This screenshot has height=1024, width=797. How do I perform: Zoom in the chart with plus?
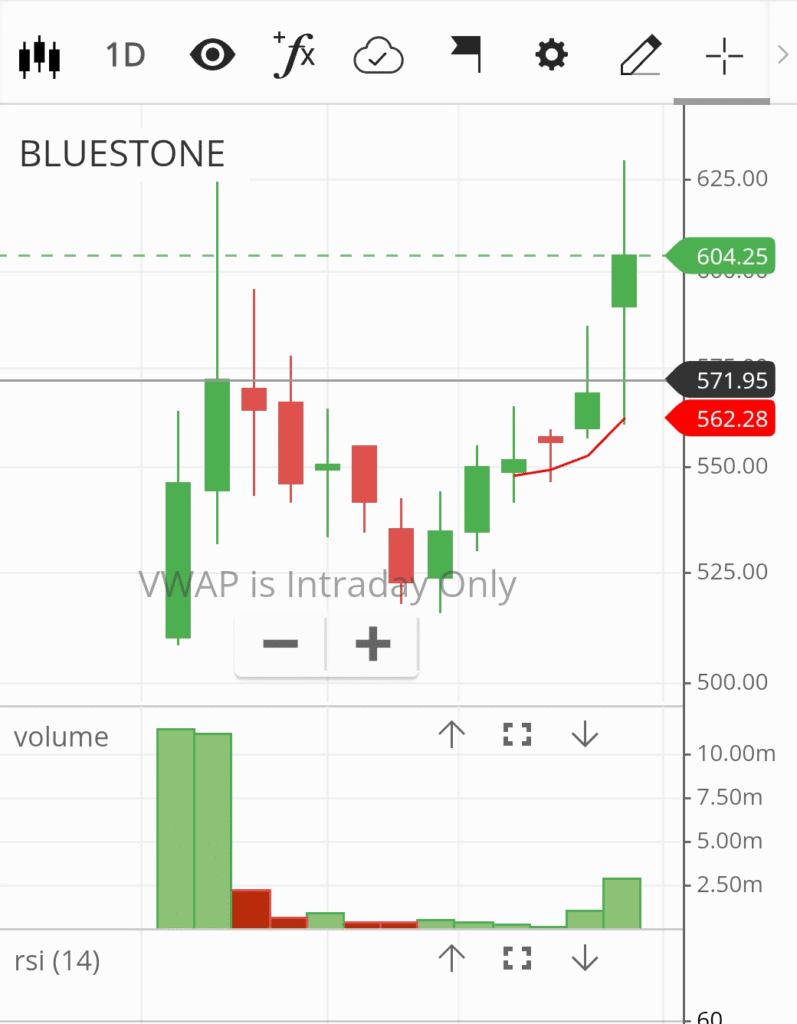tap(373, 644)
